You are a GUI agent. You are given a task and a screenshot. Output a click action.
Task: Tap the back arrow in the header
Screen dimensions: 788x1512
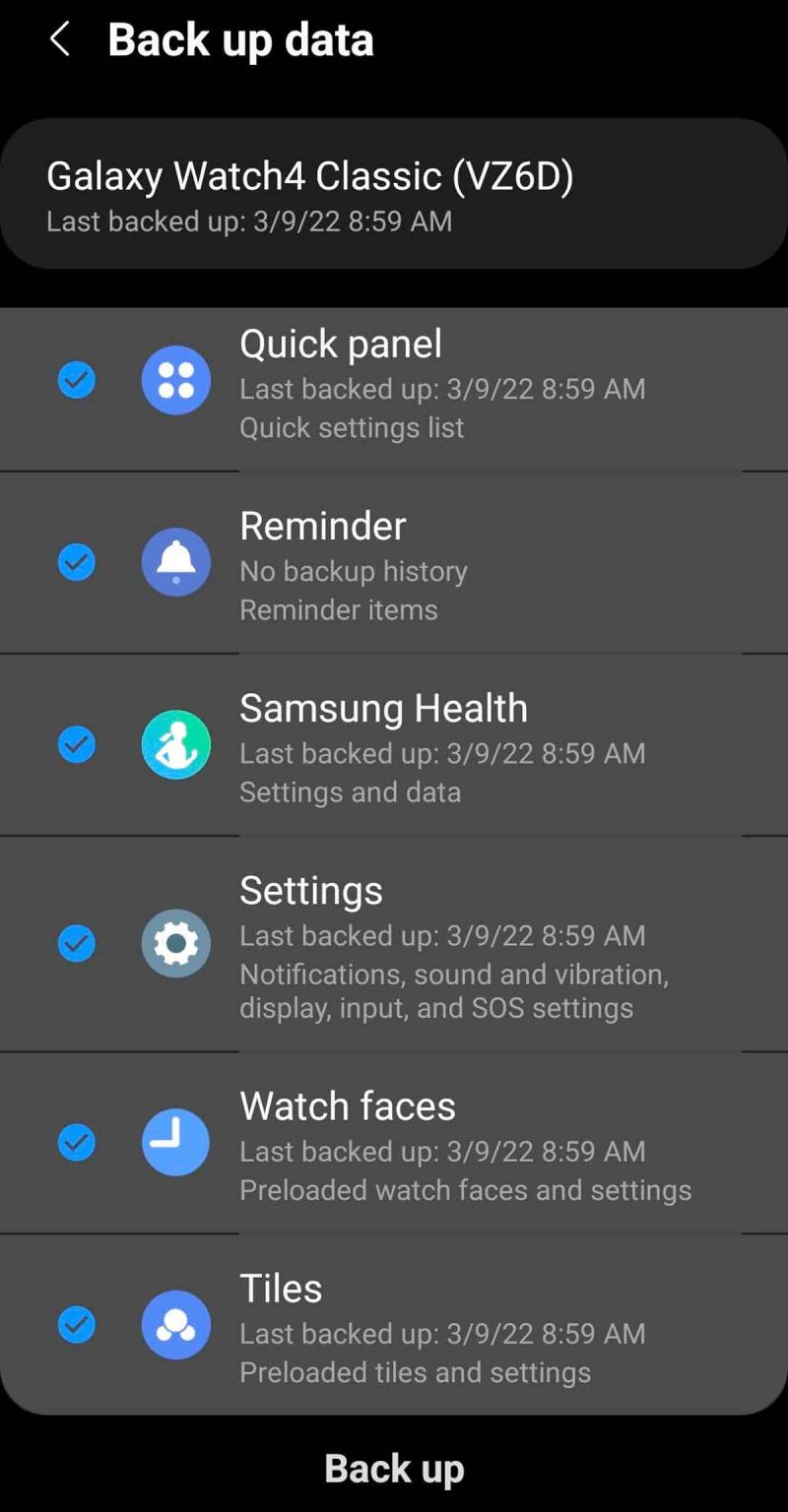(x=59, y=39)
